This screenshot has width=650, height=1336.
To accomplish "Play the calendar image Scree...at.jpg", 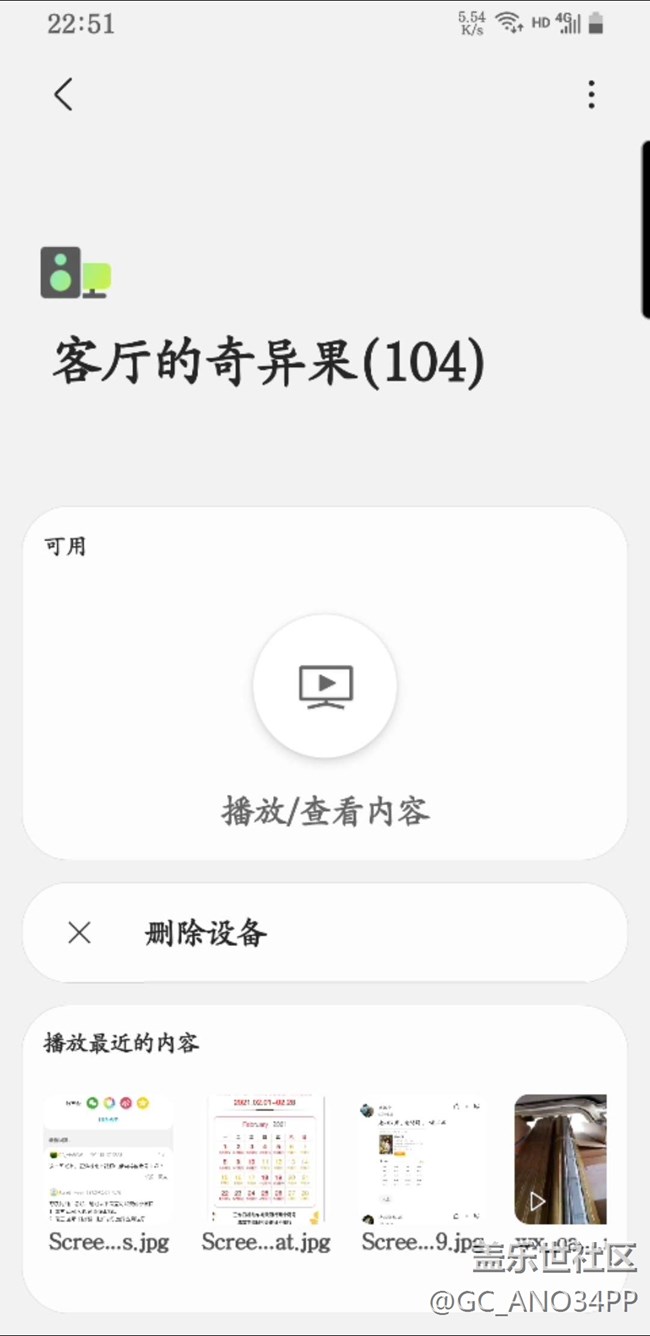I will click(266, 1160).
